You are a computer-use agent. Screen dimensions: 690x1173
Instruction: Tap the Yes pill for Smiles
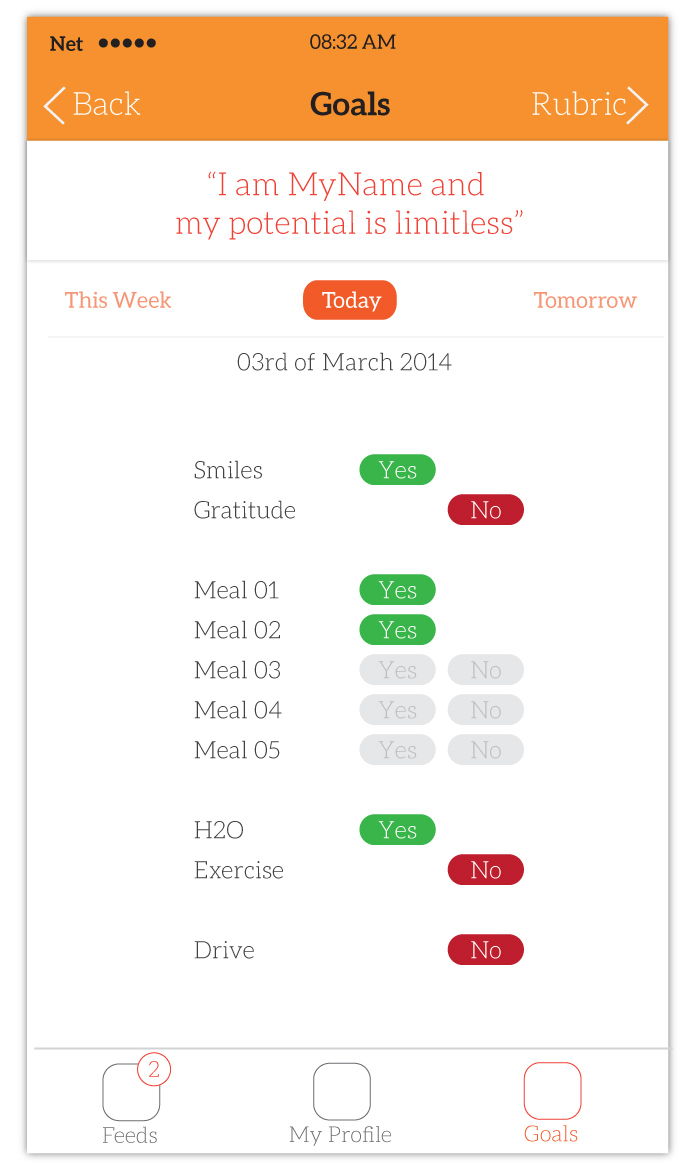coord(397,470)
